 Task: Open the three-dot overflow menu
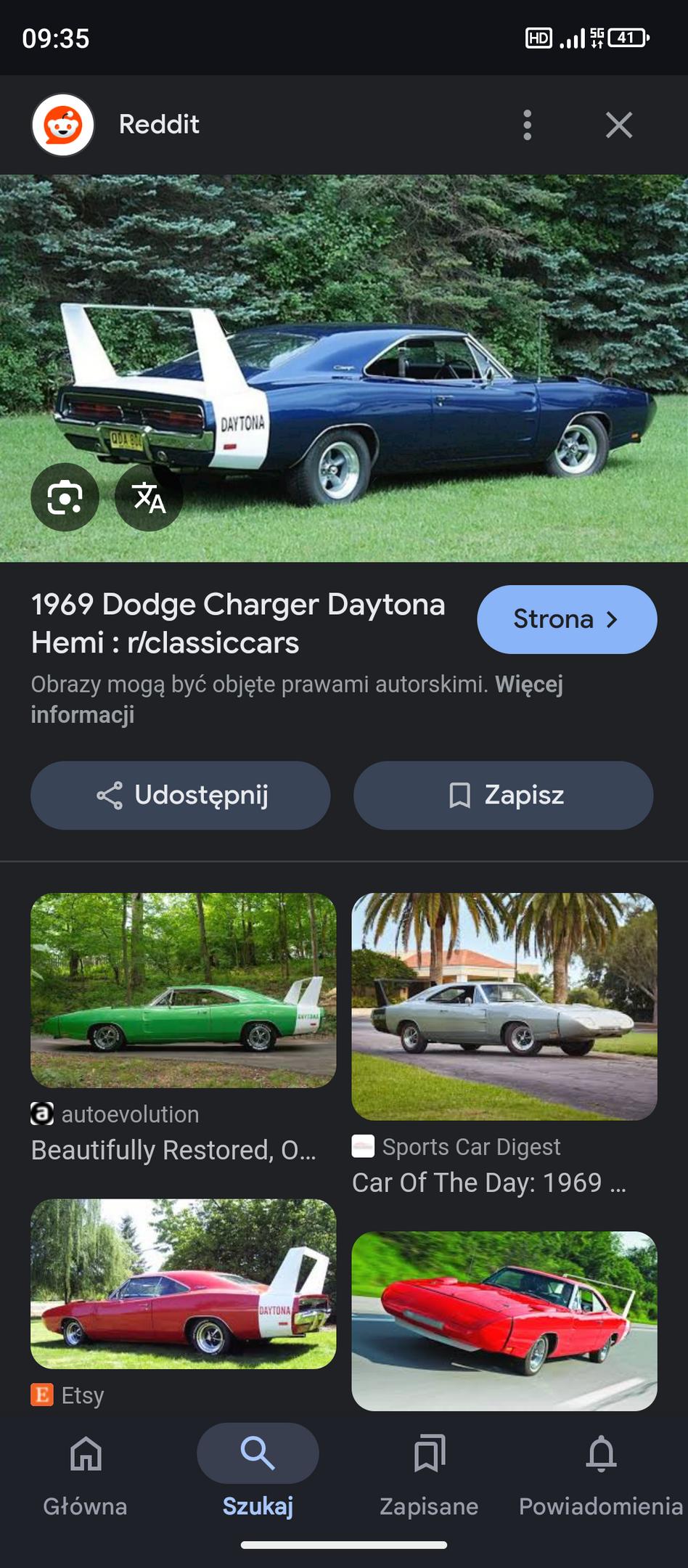(528, 125)
